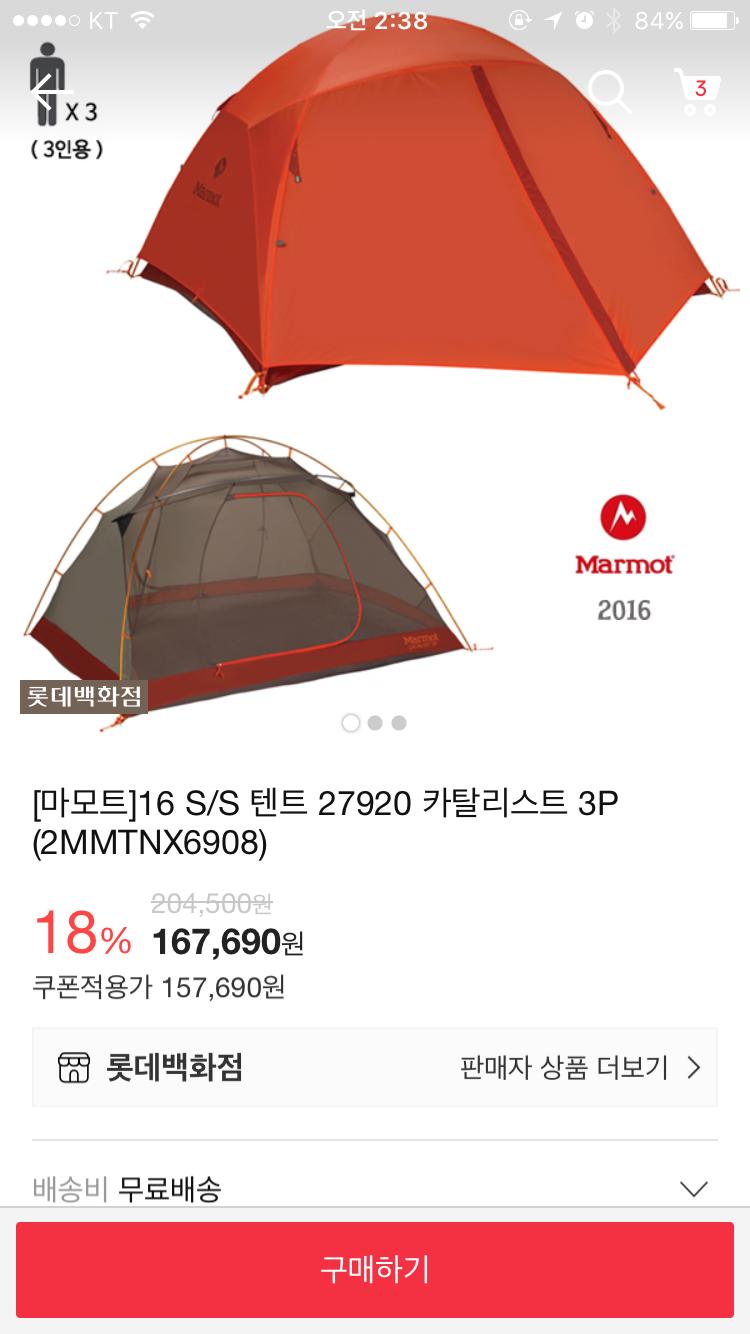Viewport: 750px width, 1334px height.
Task: Select the second image page dot
Action: pos(375,723)
